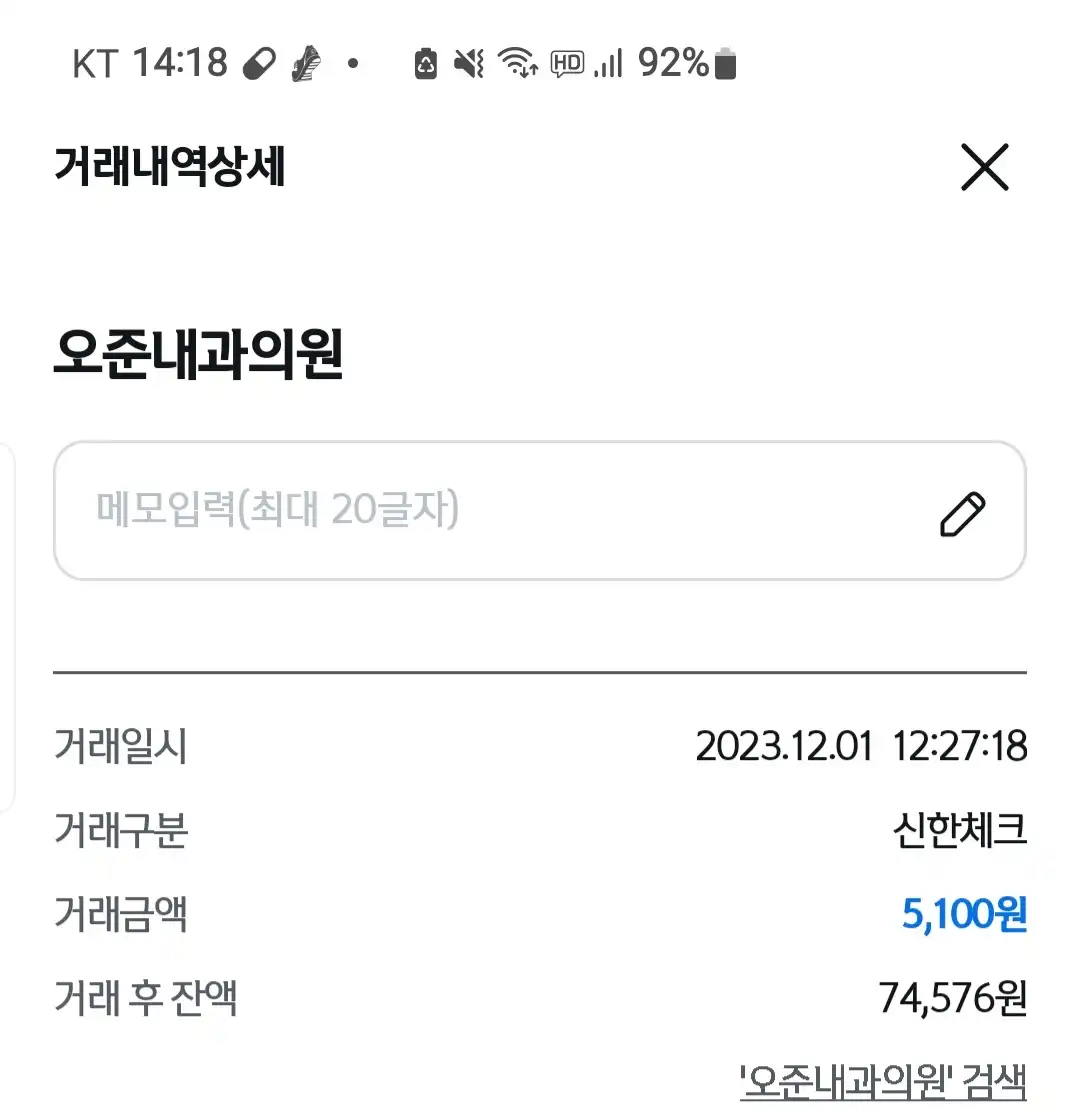Tap the 오준내과의원 merchant name
Viewport: 1080px width, 1115px height.
[199, 352]
